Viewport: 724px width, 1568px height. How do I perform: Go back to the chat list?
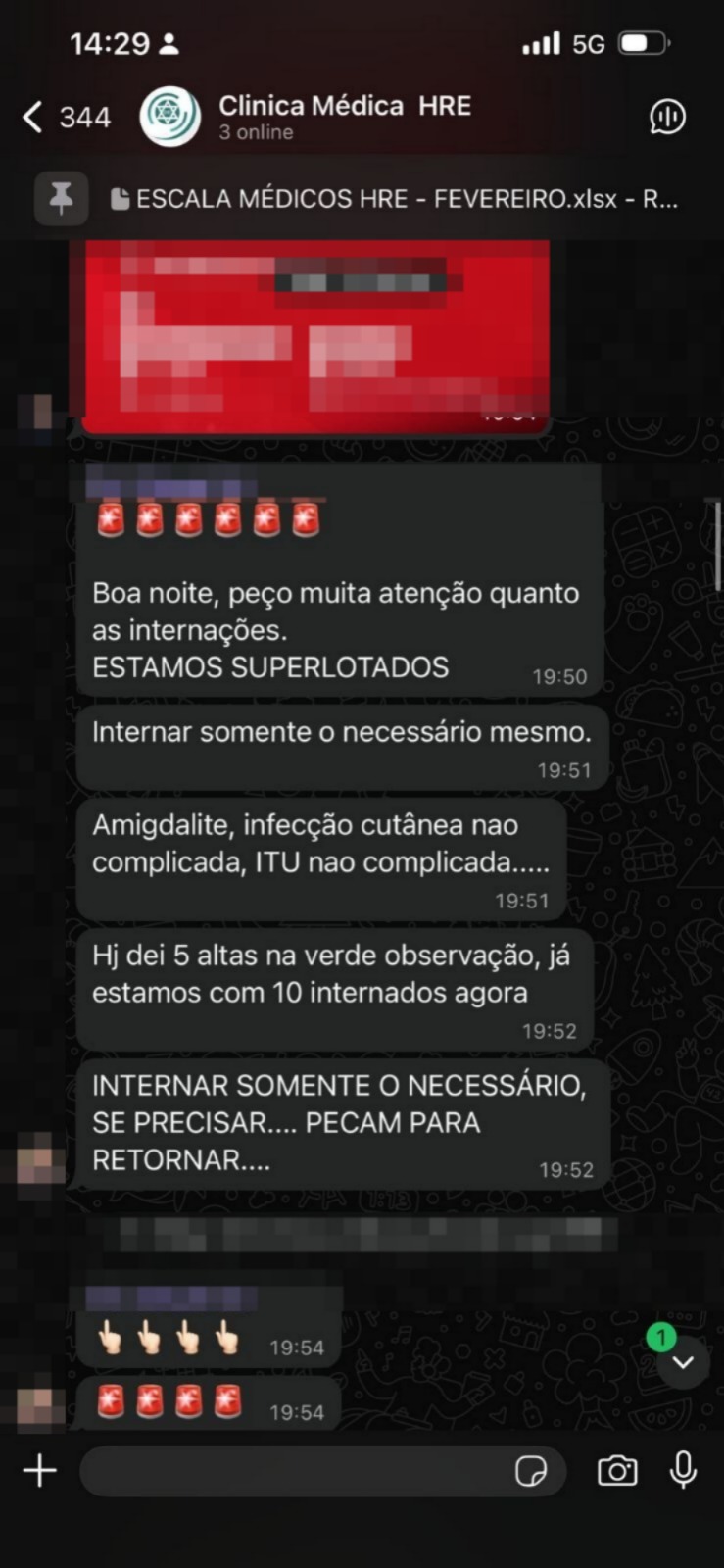[33, 118]
